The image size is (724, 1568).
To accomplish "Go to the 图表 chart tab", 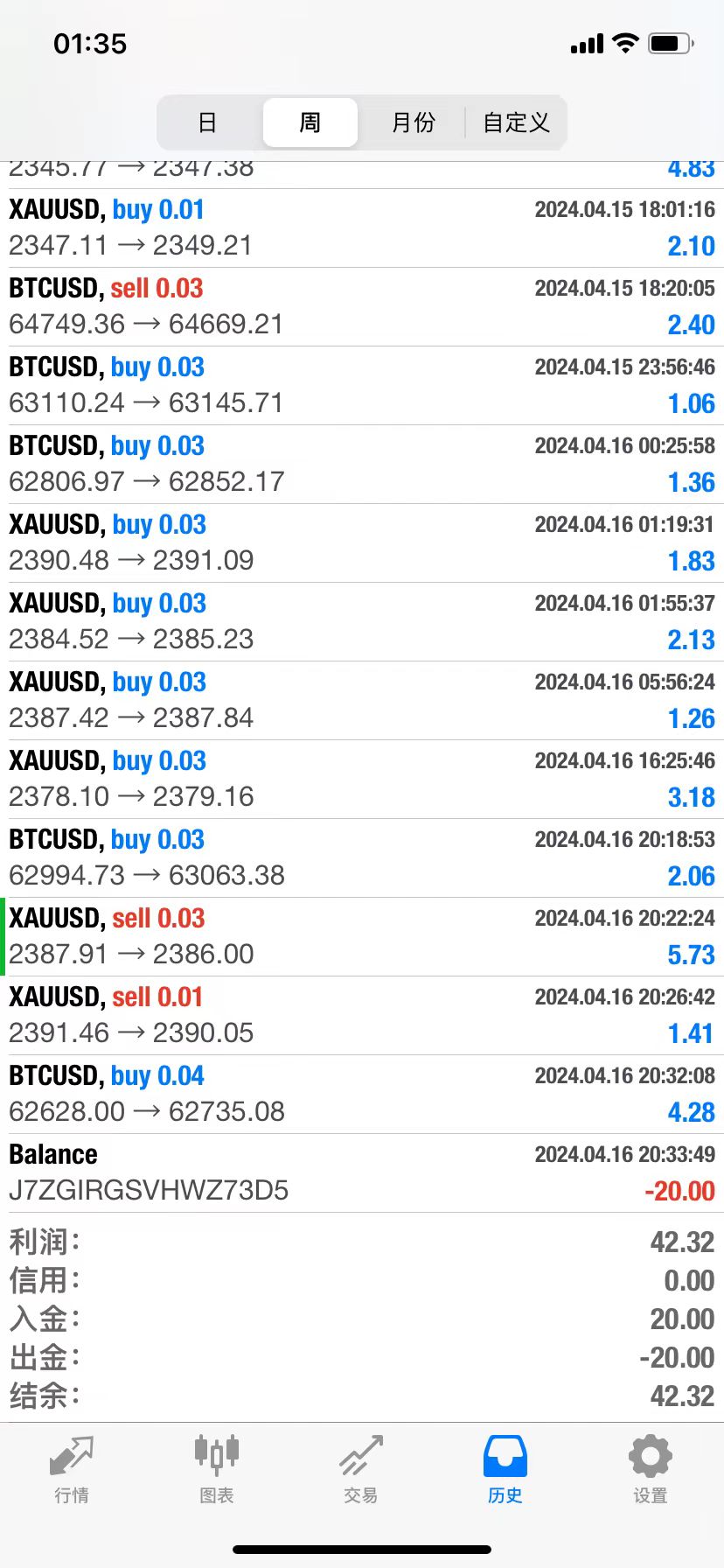I will click(216, 1470).
